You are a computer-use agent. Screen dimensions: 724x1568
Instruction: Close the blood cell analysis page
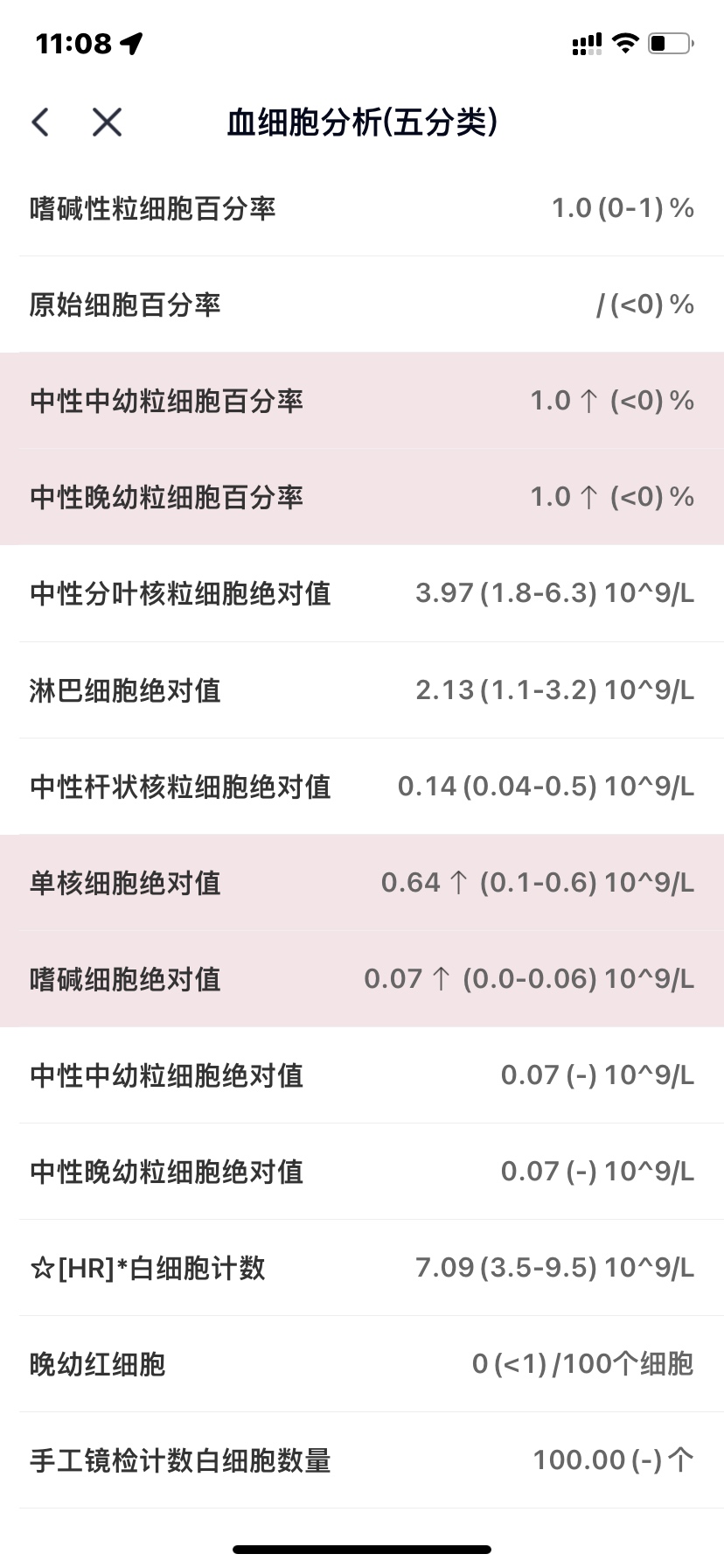[x=107, y=122]
